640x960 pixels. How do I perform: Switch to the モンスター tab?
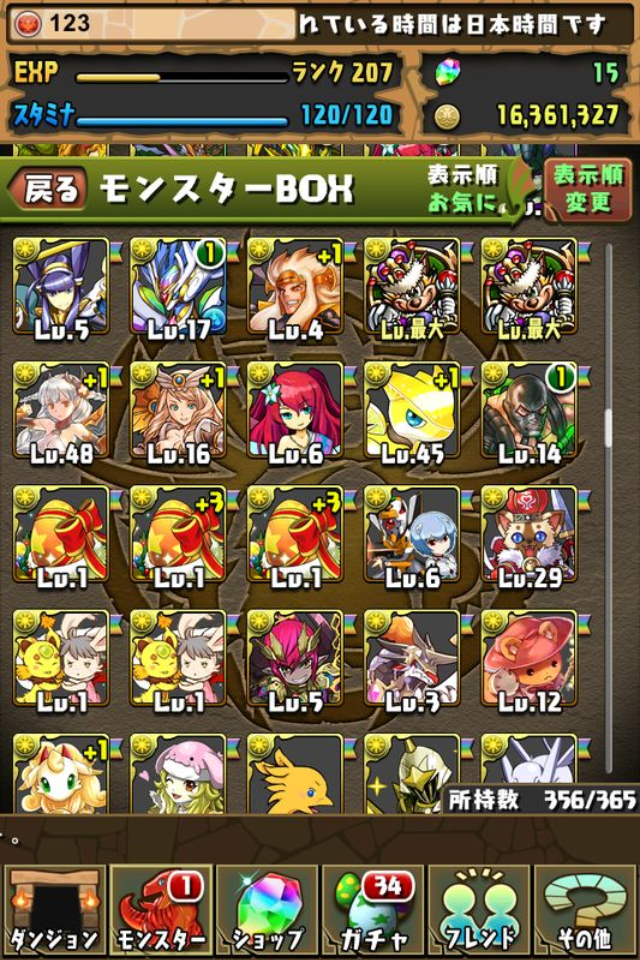[x=160, y=910]
